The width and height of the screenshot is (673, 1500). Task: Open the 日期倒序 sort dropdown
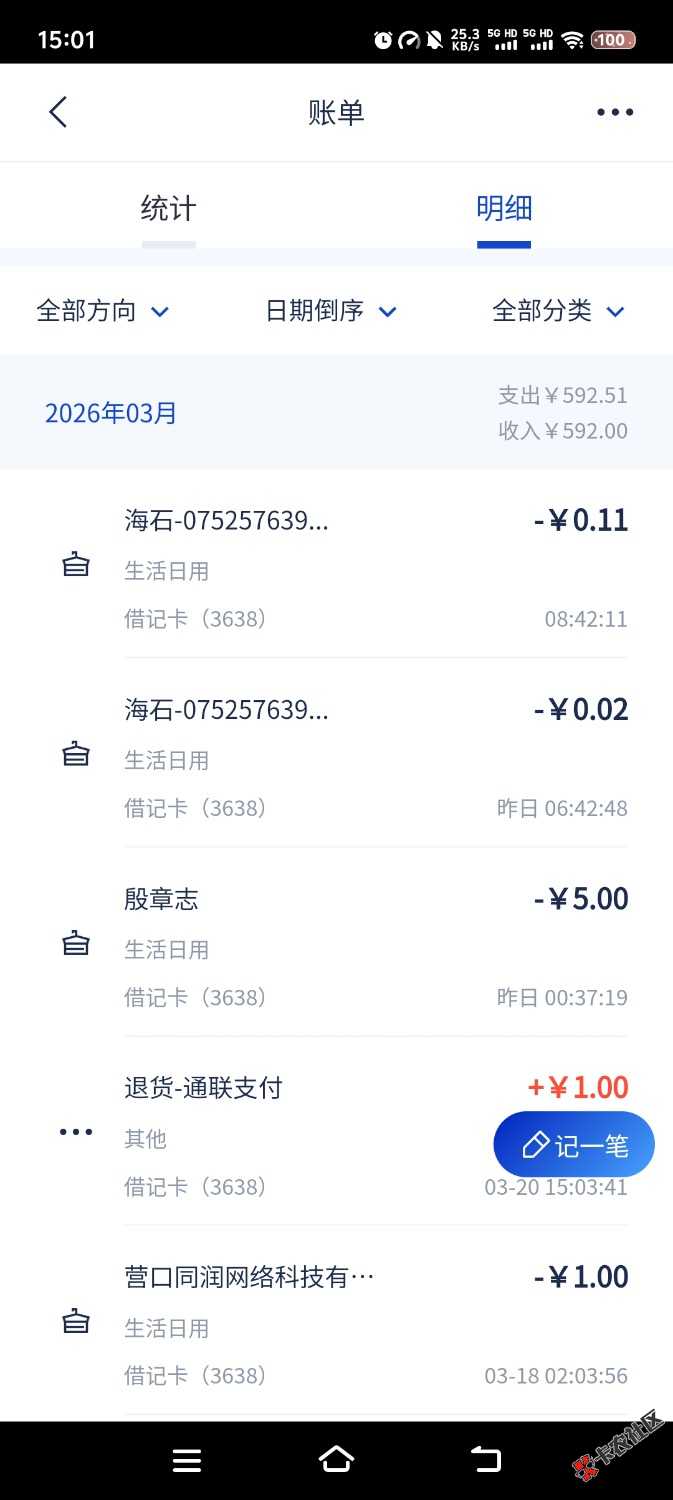coord(330,311)
